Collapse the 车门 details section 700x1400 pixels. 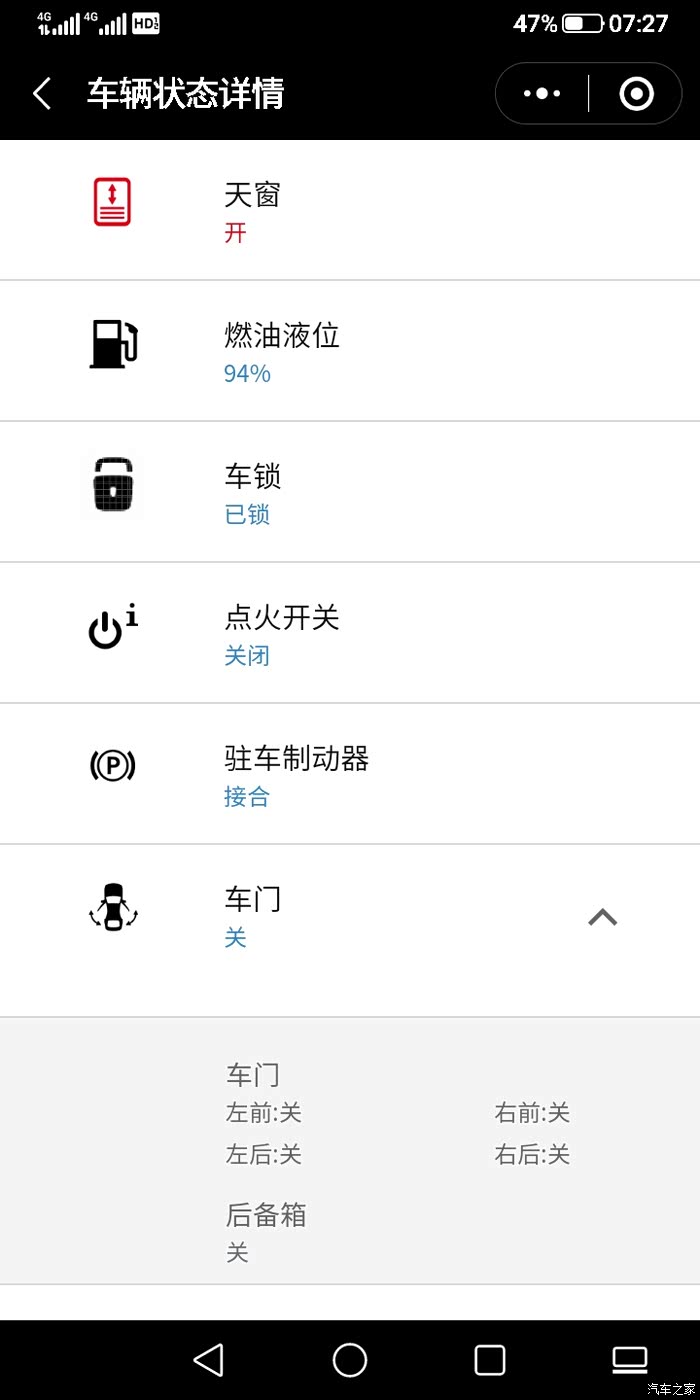(x=602, y=917)
